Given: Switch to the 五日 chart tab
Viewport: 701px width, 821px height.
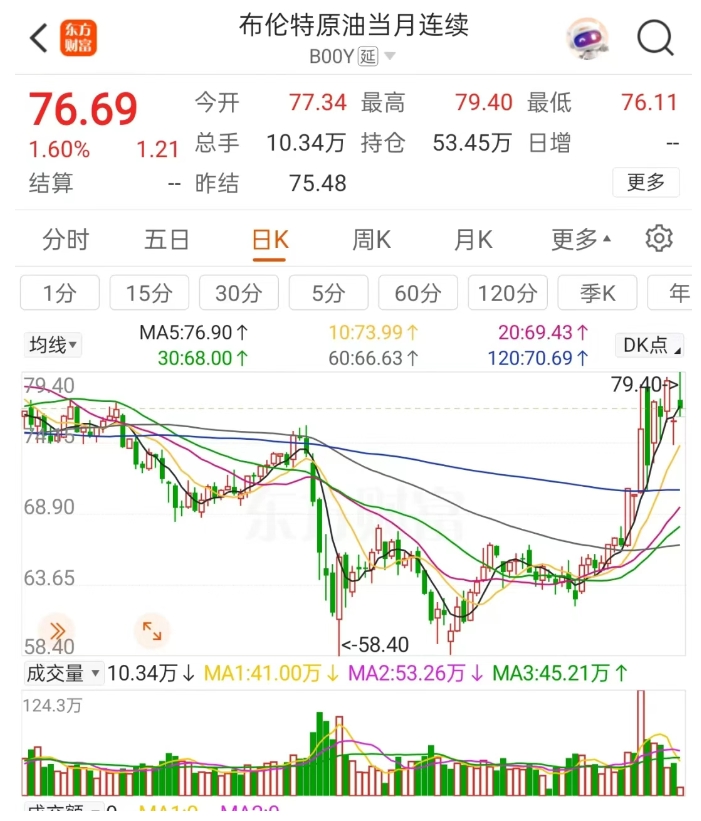Looking at the screenshot, I should [167, 240].
